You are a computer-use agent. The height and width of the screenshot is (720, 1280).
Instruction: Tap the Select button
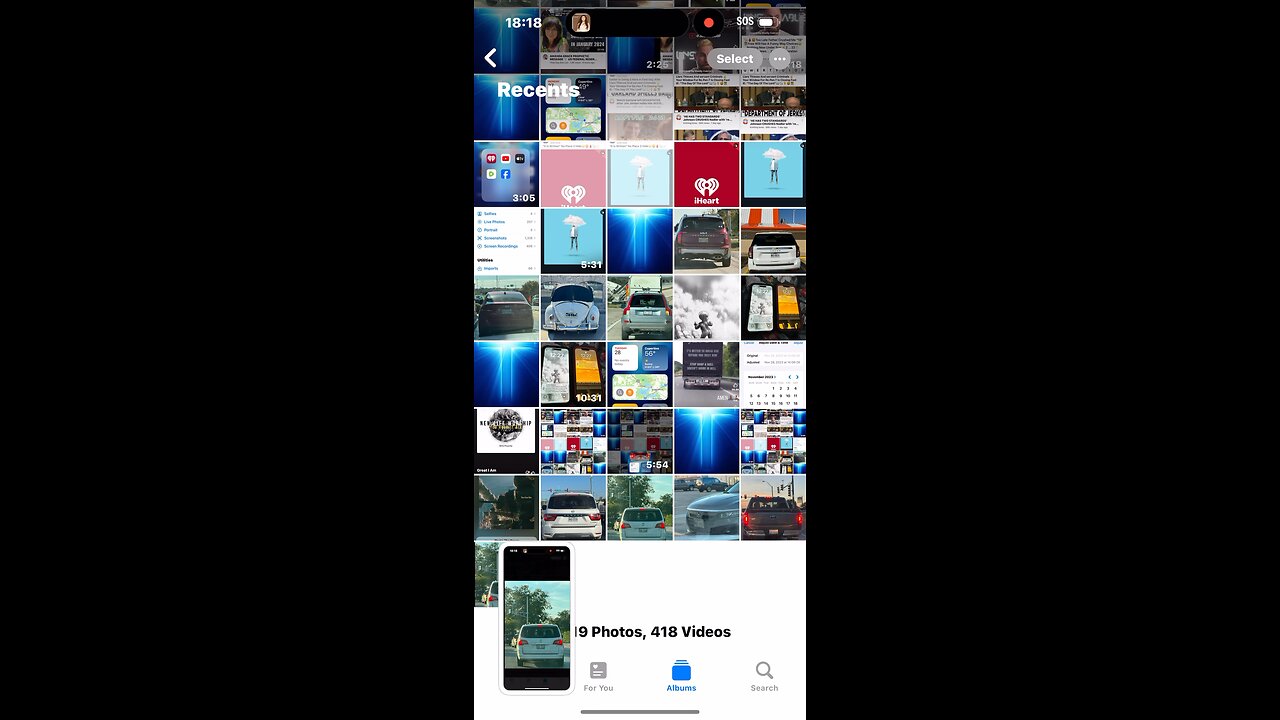tap(734, 59)
